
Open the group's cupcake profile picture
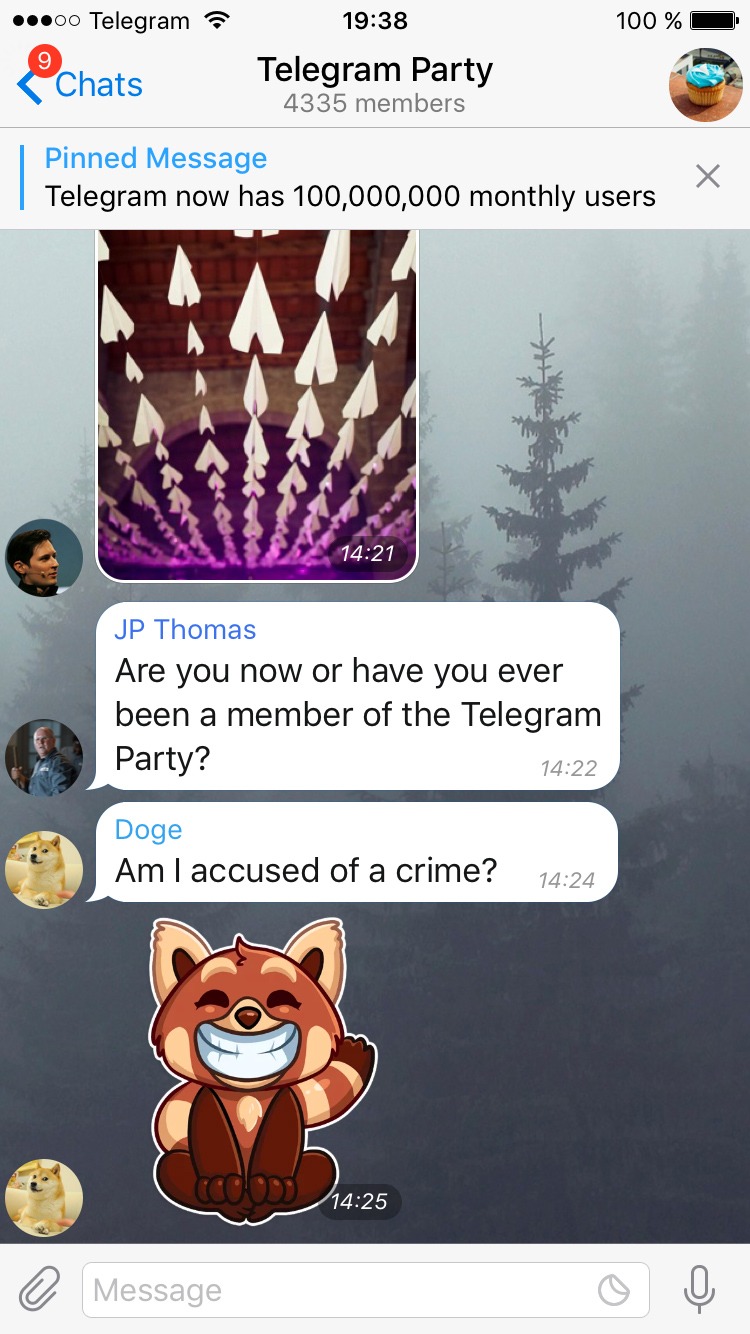[705, 85]
